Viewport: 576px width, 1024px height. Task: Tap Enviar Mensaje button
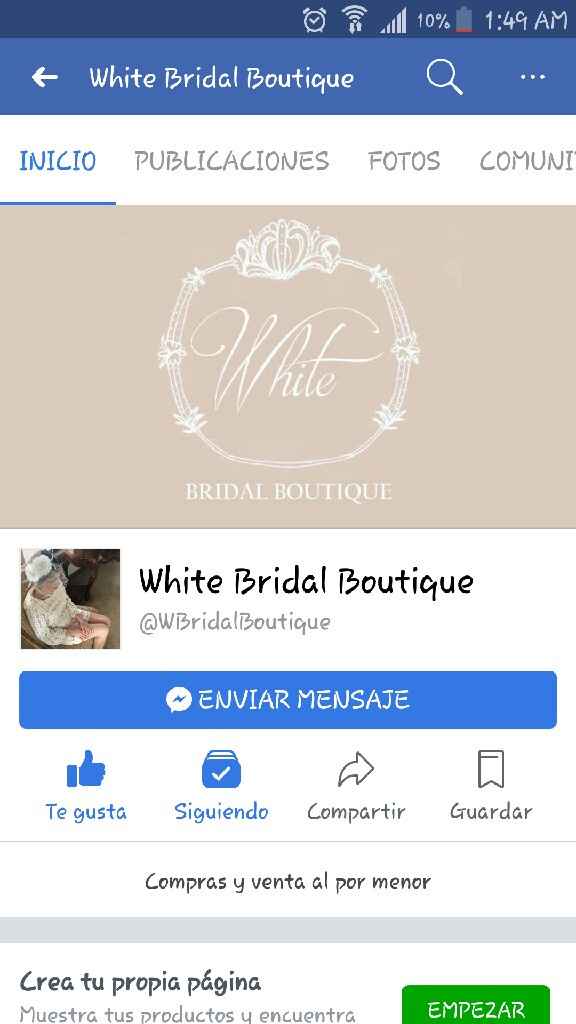coord(288,699)
